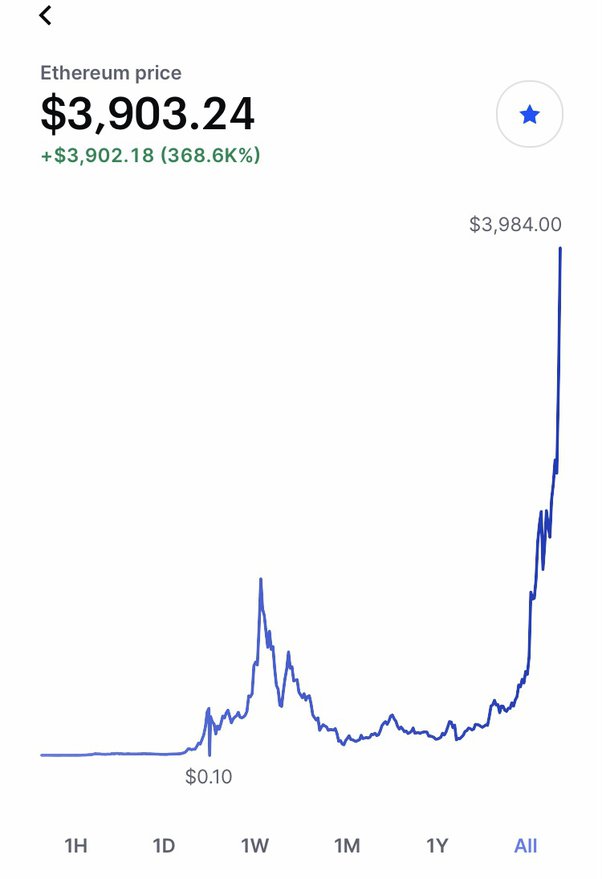
Task: Select the All time range
Action: click(526, 846)
